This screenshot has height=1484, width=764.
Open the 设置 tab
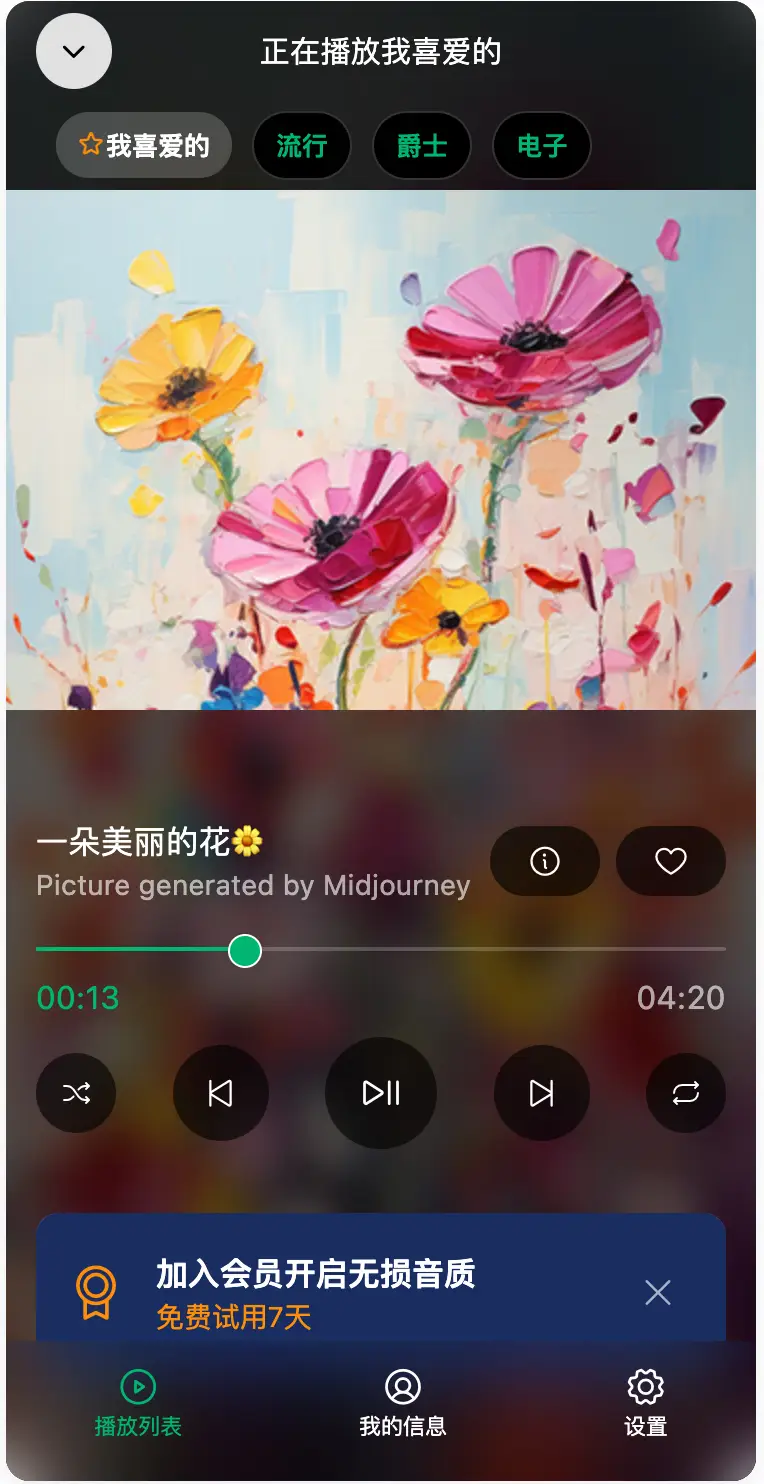coord(646,1404)
